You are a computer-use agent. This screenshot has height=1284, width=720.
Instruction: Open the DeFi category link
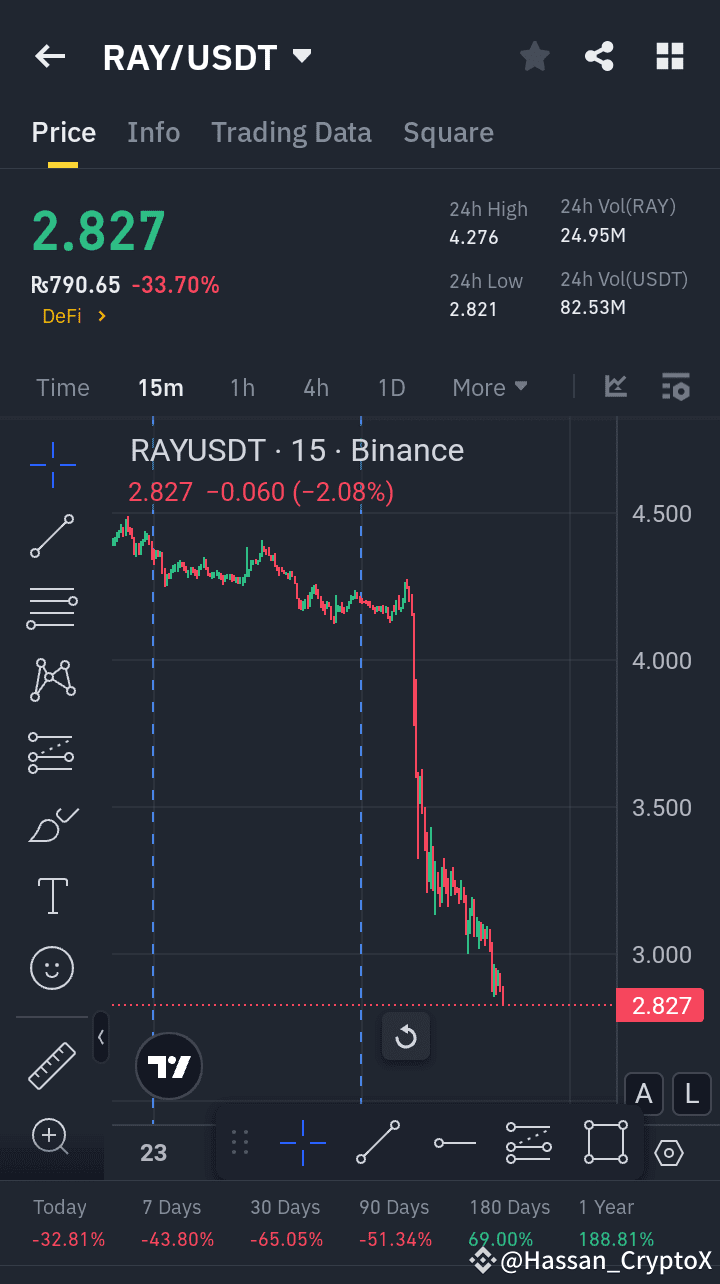point(65,316)
